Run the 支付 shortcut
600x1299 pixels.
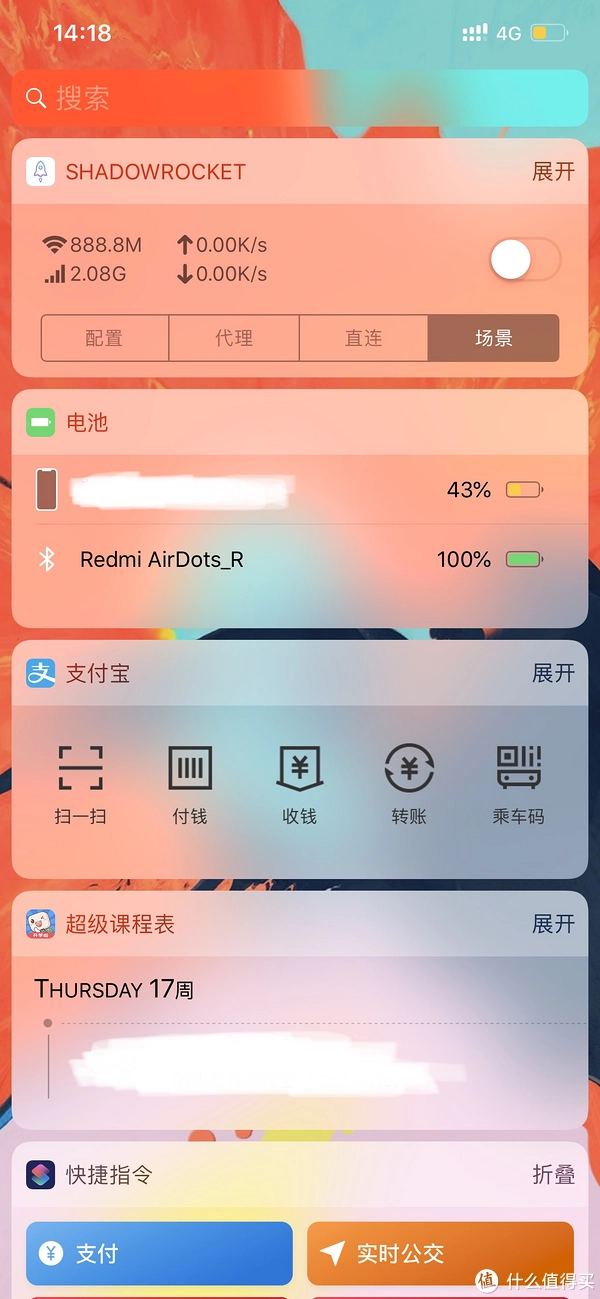[x=159, y=1253]
